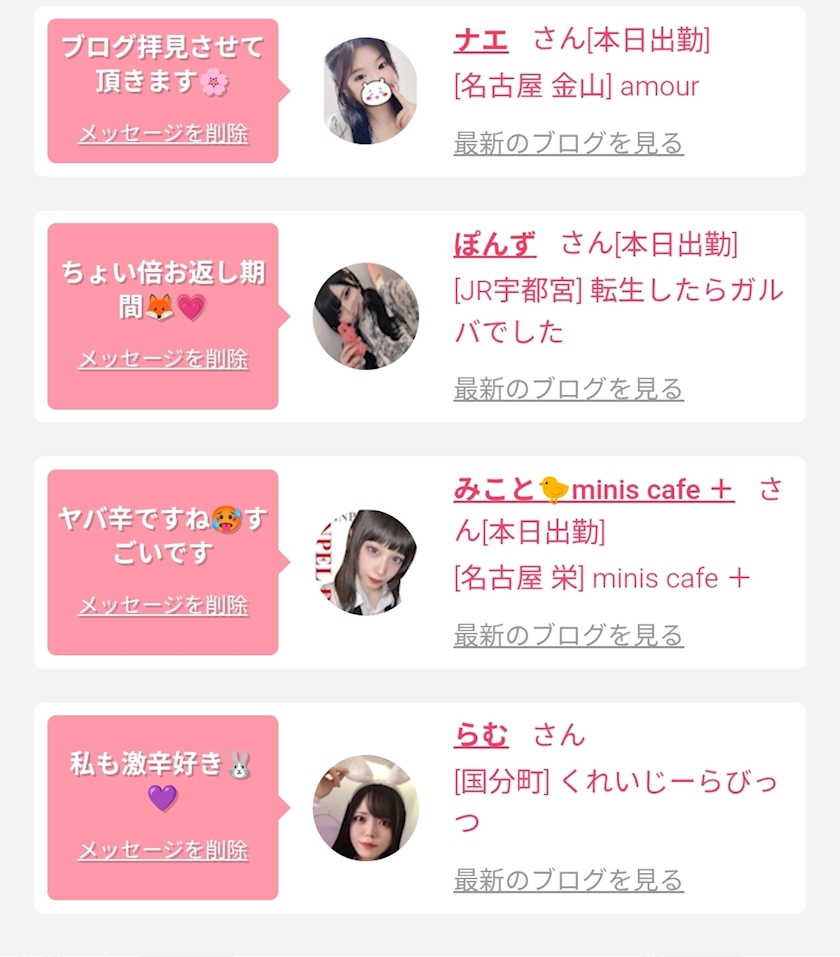The image size is (840, 957).
Task: Delete the ちょい倍お返し期間 message
Action: (x=163, y=359)
